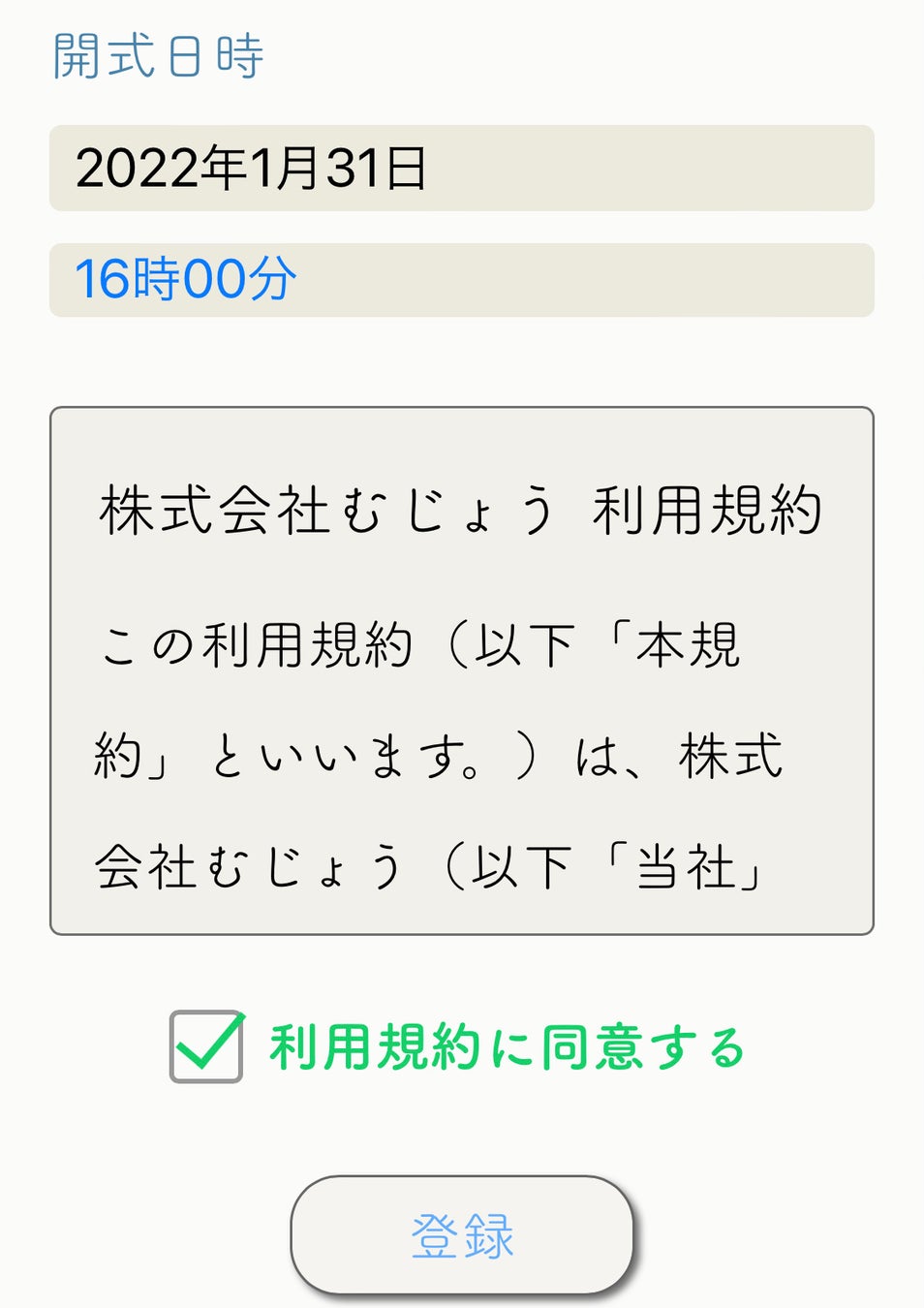
Task: Open the date picker showing 2022年1月31日
Action: coord(461,168)
